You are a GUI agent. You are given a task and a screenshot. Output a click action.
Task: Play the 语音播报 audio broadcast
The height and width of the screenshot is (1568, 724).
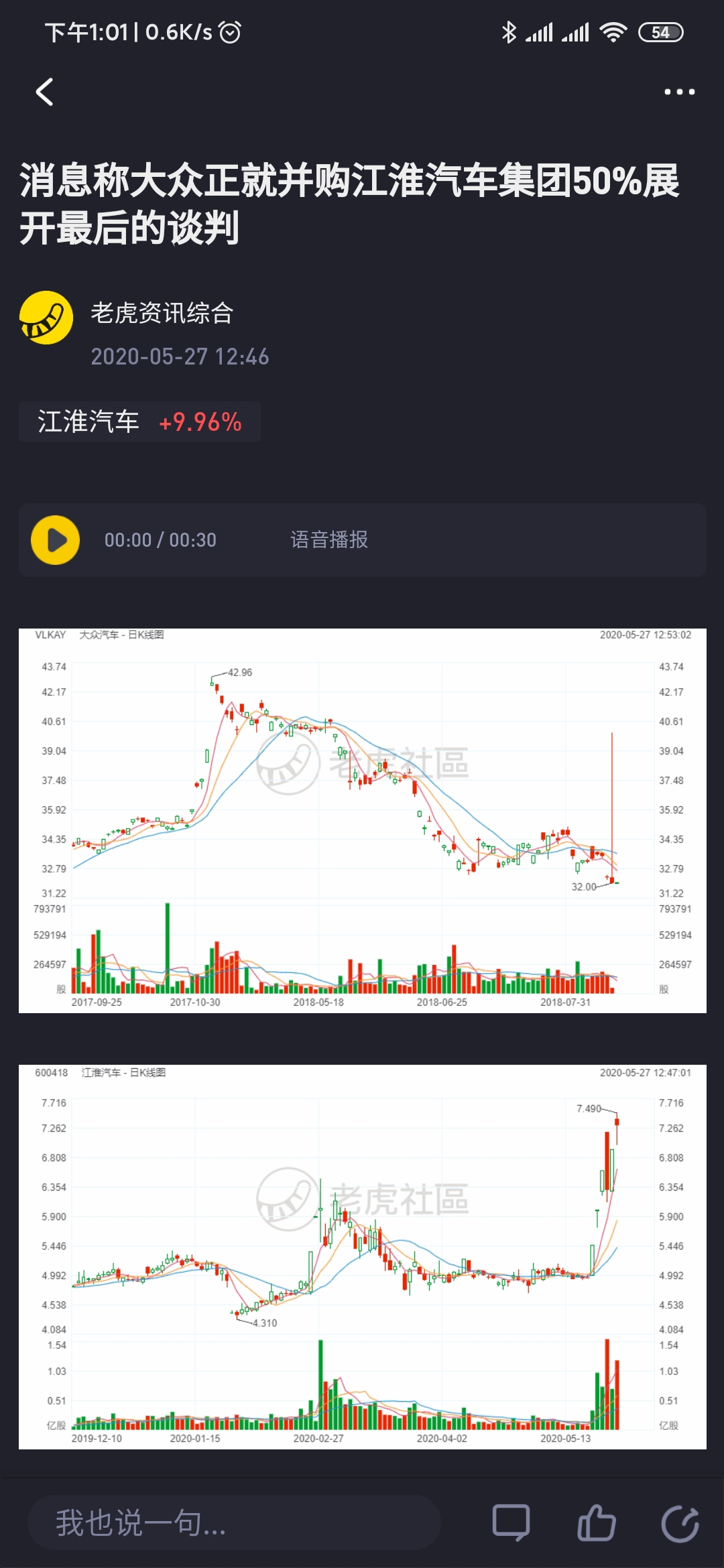coord(56,540)
